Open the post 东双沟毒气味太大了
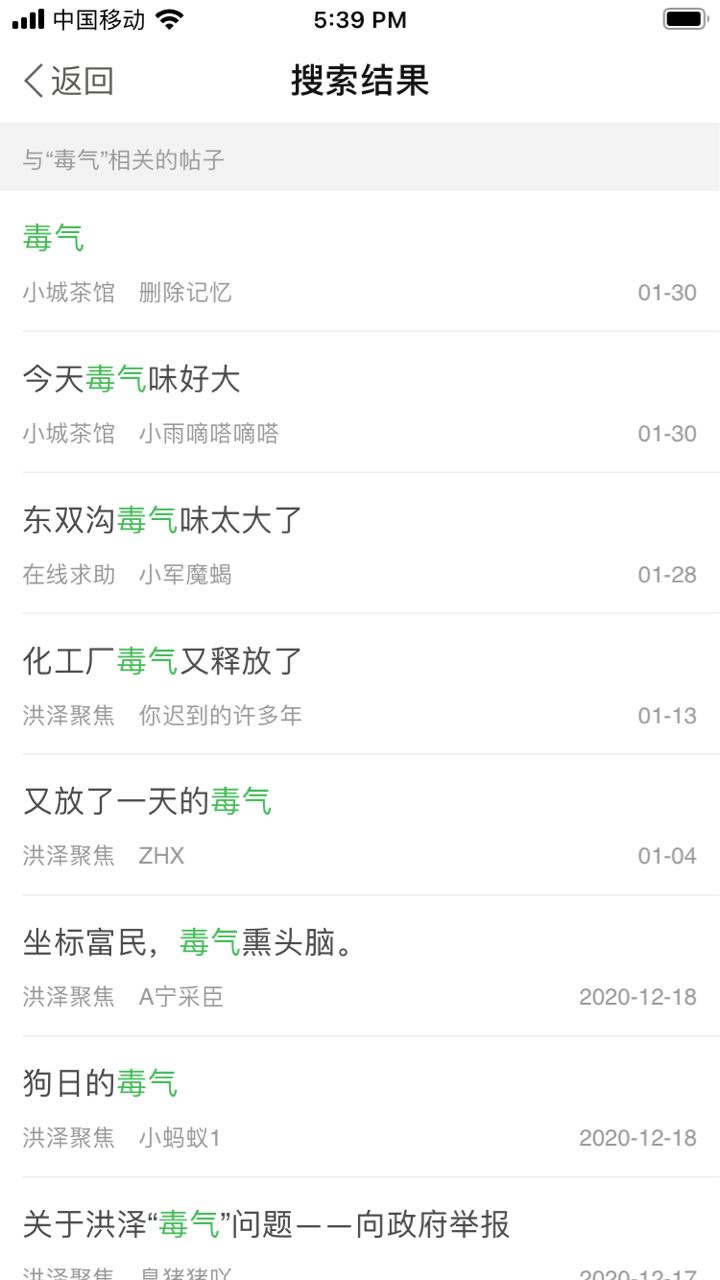Screen dimensions: 720x1280 360,543
